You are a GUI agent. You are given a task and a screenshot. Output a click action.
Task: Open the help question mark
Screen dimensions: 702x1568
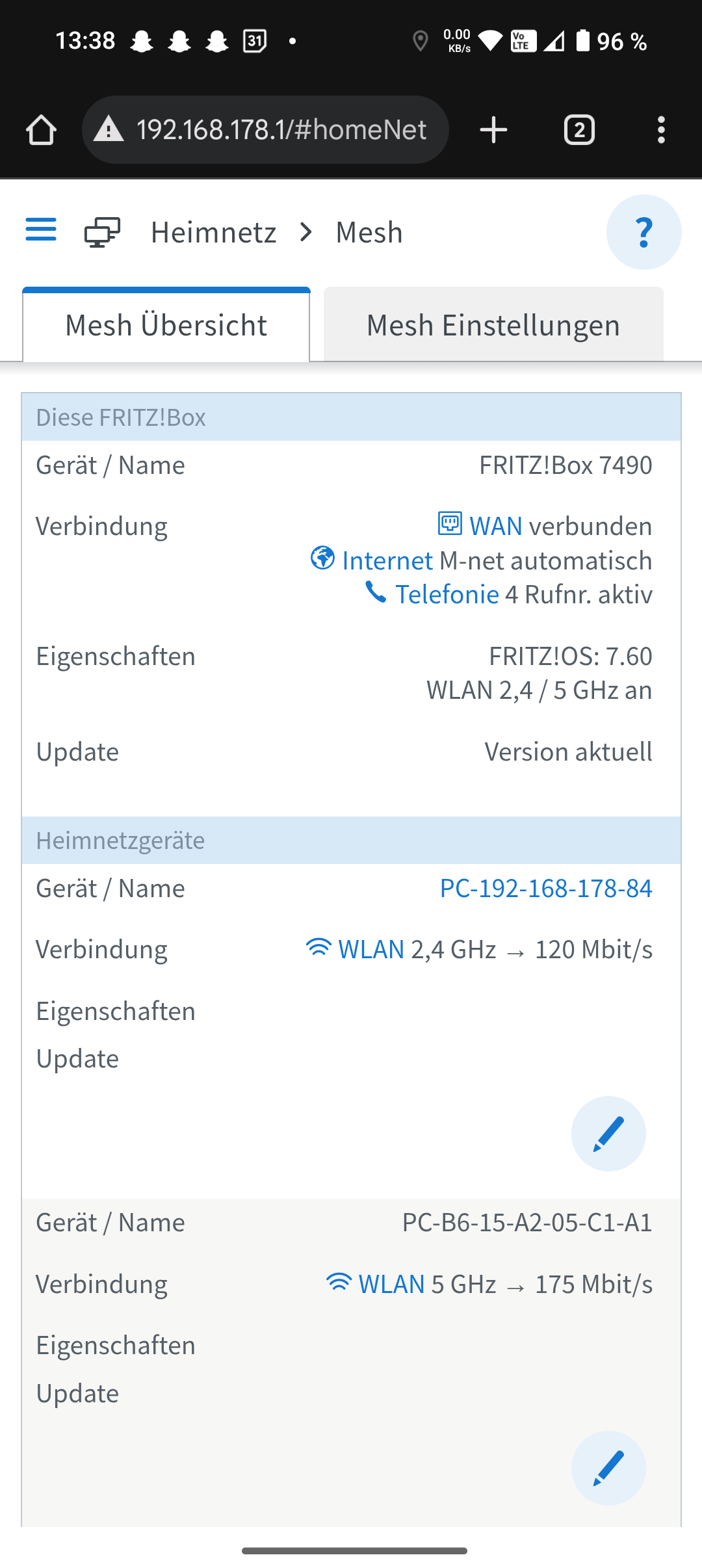(643, 232)
